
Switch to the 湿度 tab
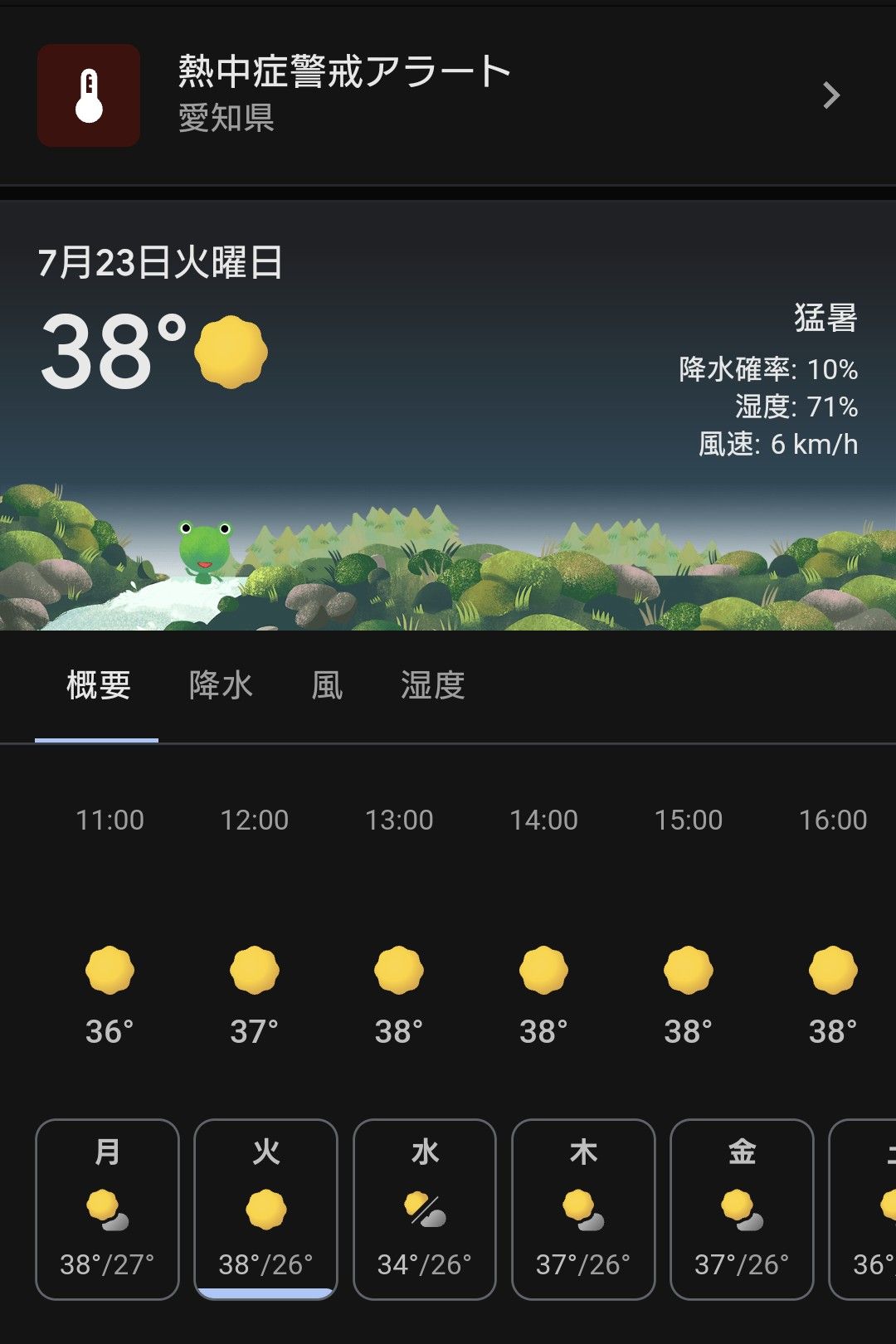point(432,685)
